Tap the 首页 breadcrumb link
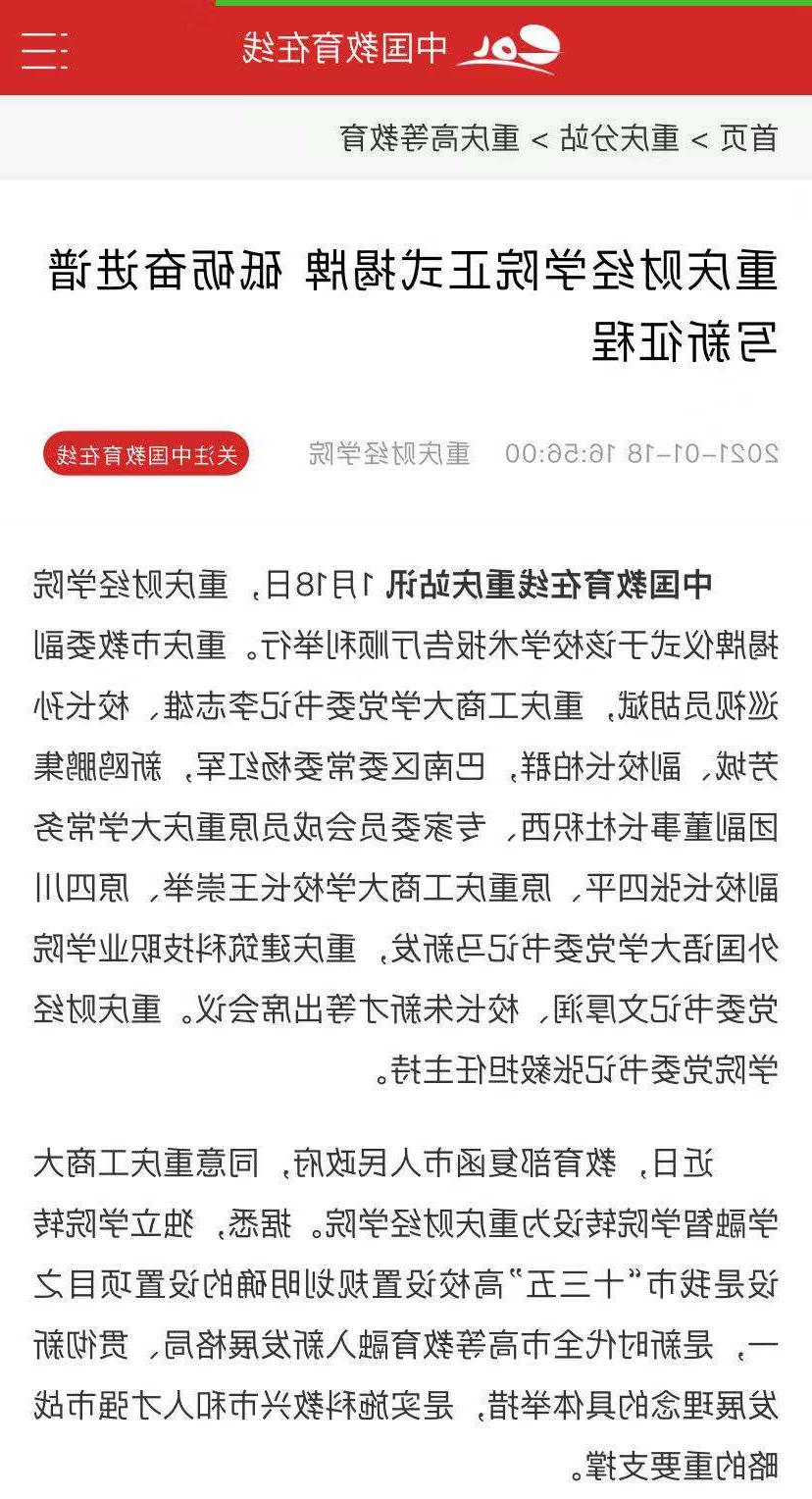Viewport: 812px width, 1499px height. point(748,138)
